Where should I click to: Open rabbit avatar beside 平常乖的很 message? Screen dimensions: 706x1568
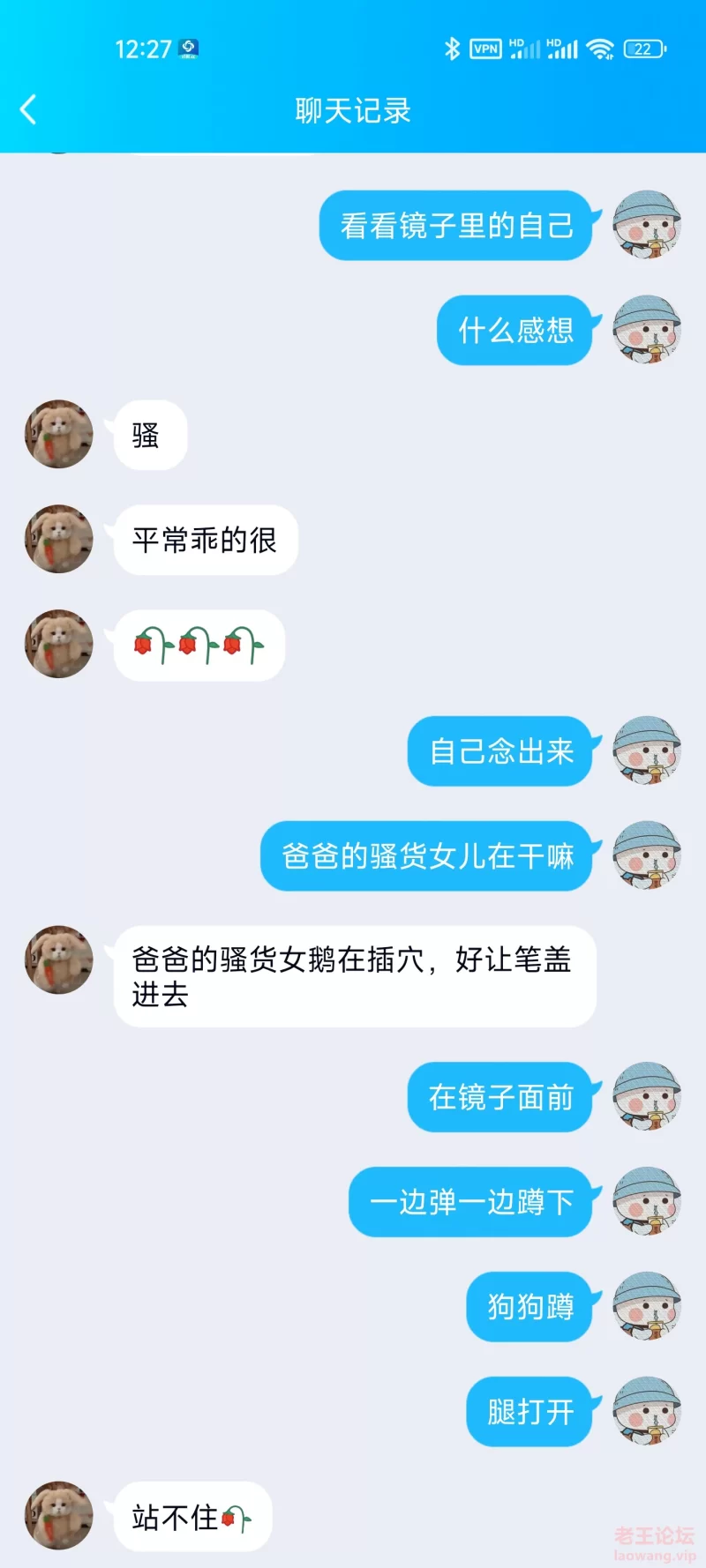[x=58, y=539]
